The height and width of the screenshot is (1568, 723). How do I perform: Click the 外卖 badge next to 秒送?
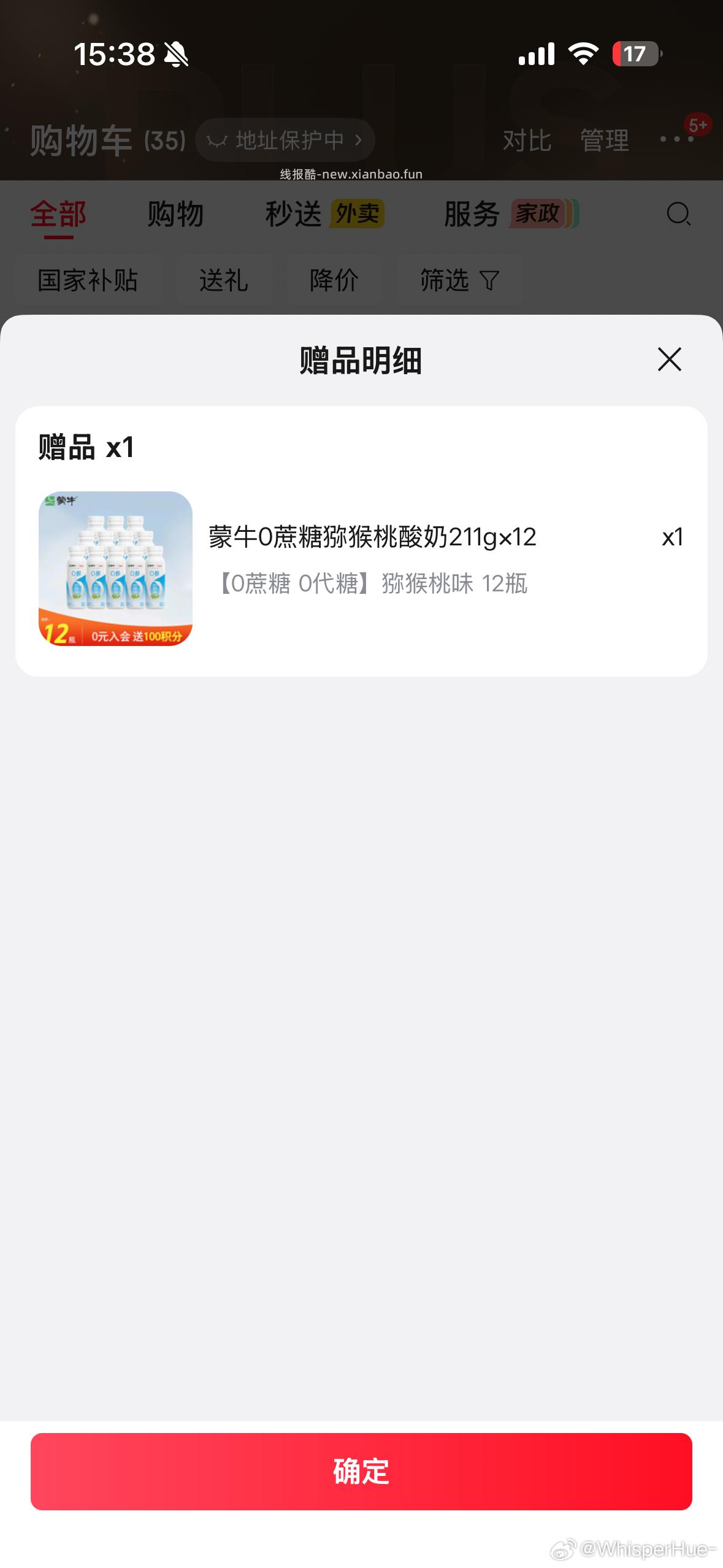click(356, 215)
